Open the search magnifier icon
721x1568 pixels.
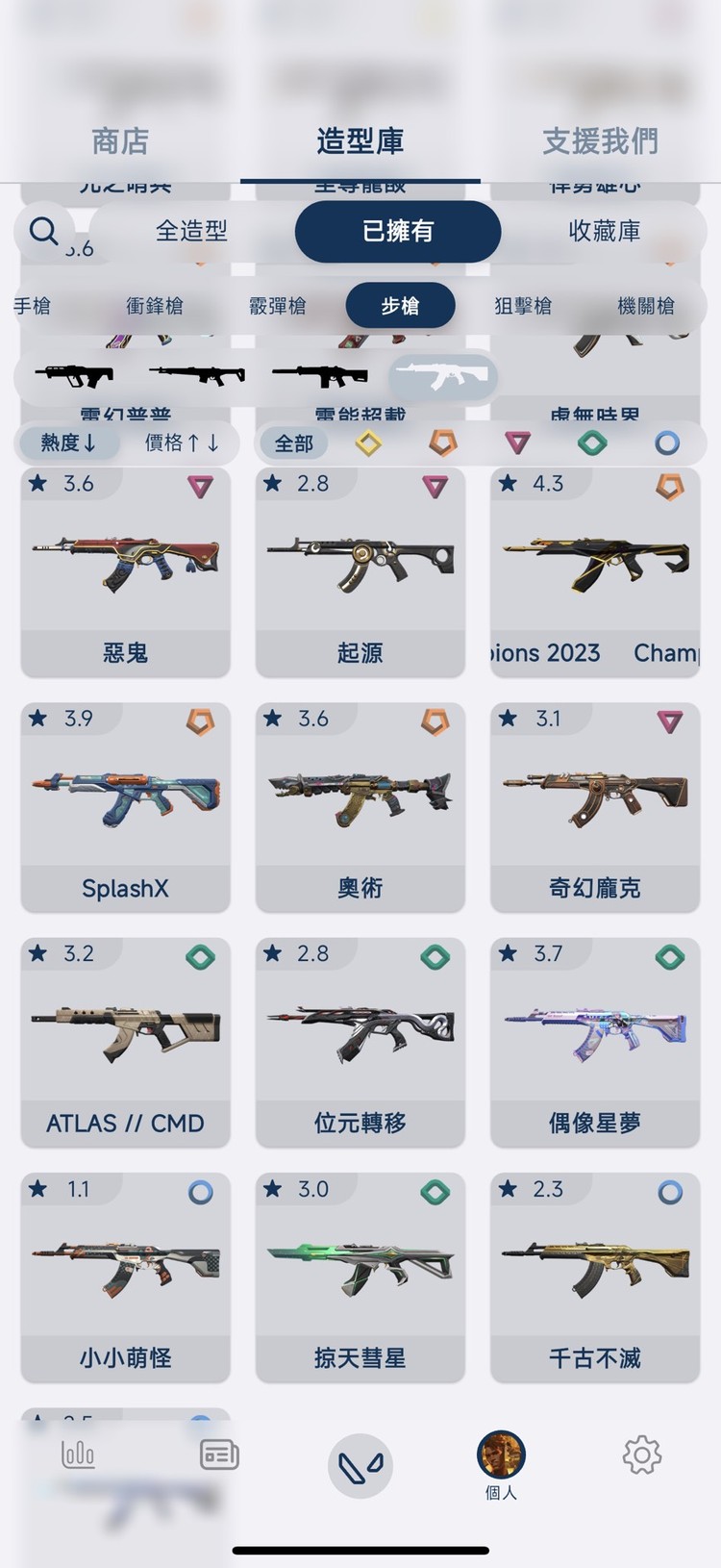42,232
